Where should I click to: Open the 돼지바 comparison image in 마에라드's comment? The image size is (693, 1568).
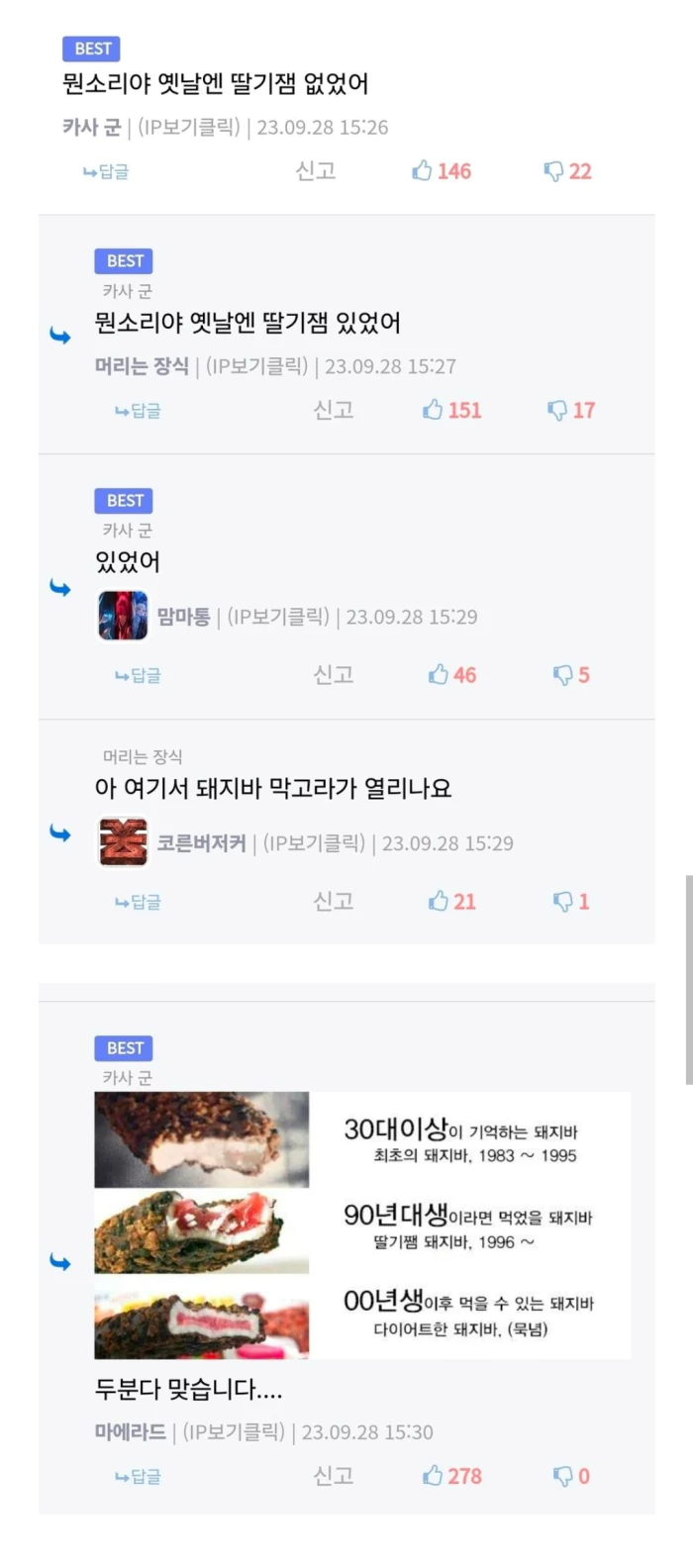[x=362, y=1225]
